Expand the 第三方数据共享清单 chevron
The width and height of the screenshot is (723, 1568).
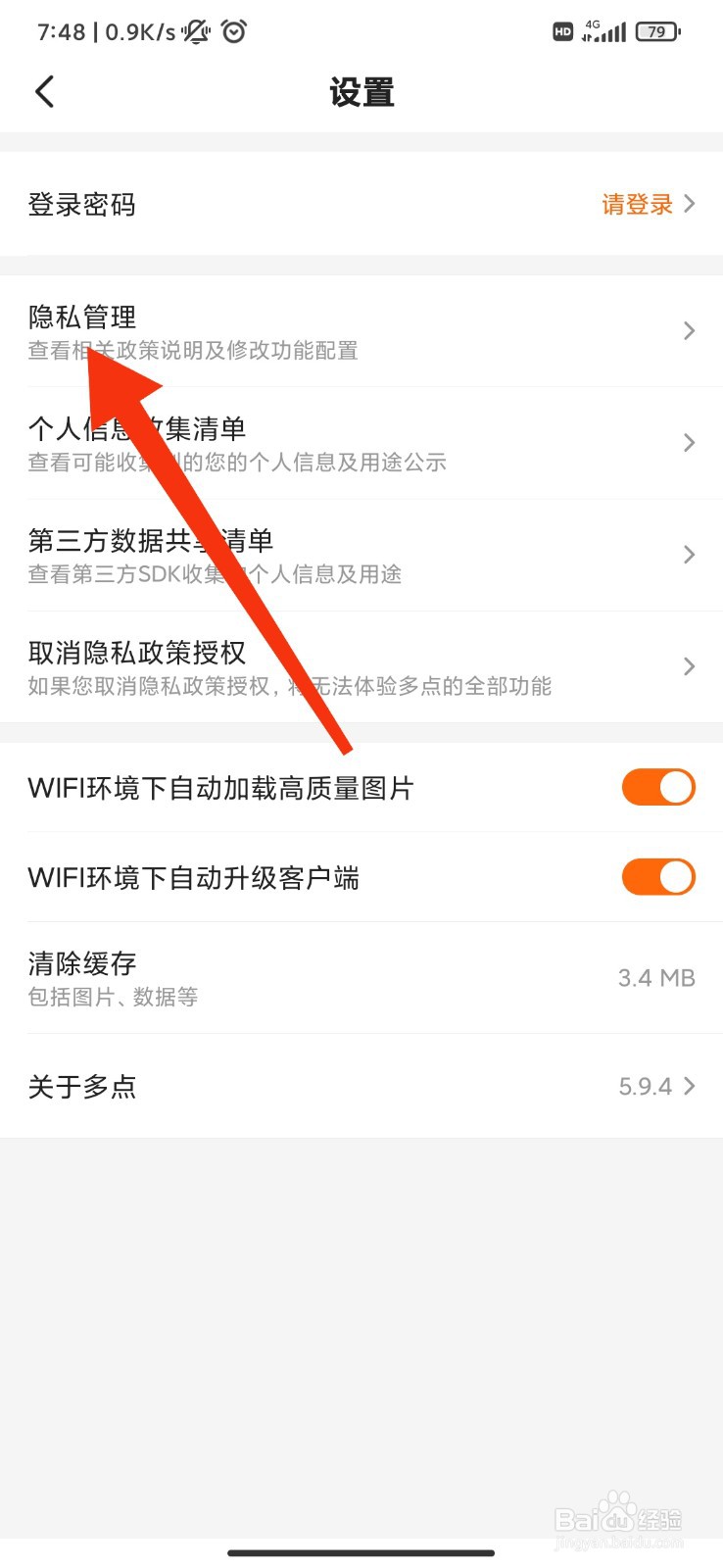tap(690, 555)
